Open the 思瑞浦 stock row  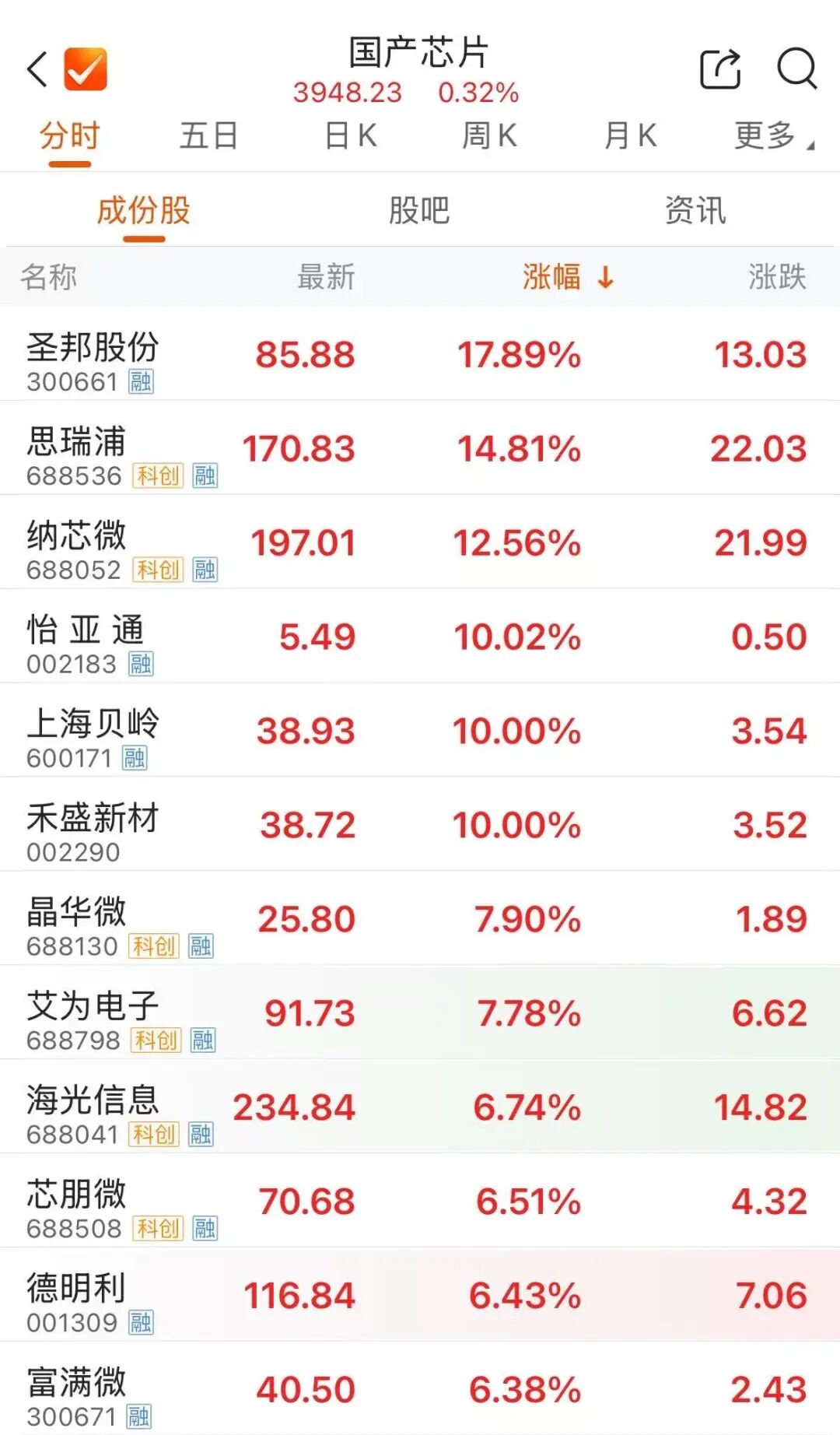(420, 448)
